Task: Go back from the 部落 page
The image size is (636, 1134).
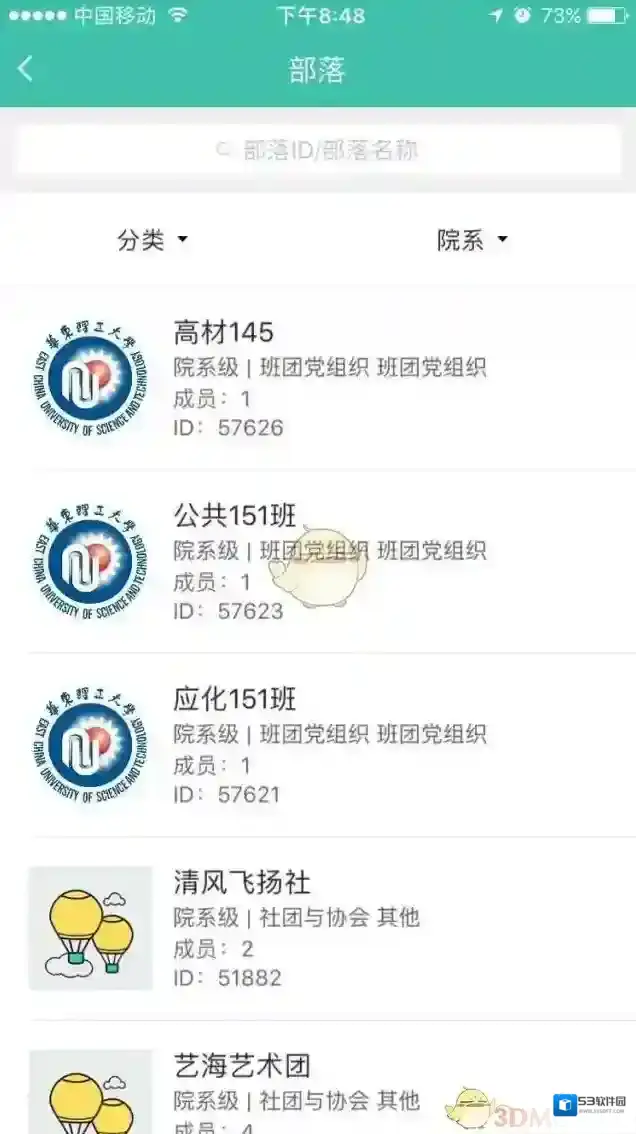Action: tap(26, 69)
